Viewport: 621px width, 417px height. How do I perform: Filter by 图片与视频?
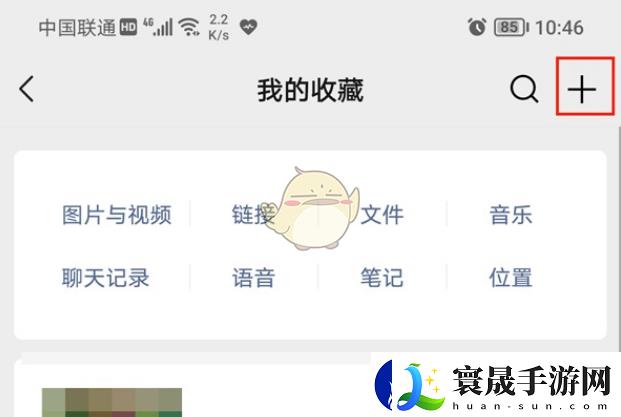117,215
